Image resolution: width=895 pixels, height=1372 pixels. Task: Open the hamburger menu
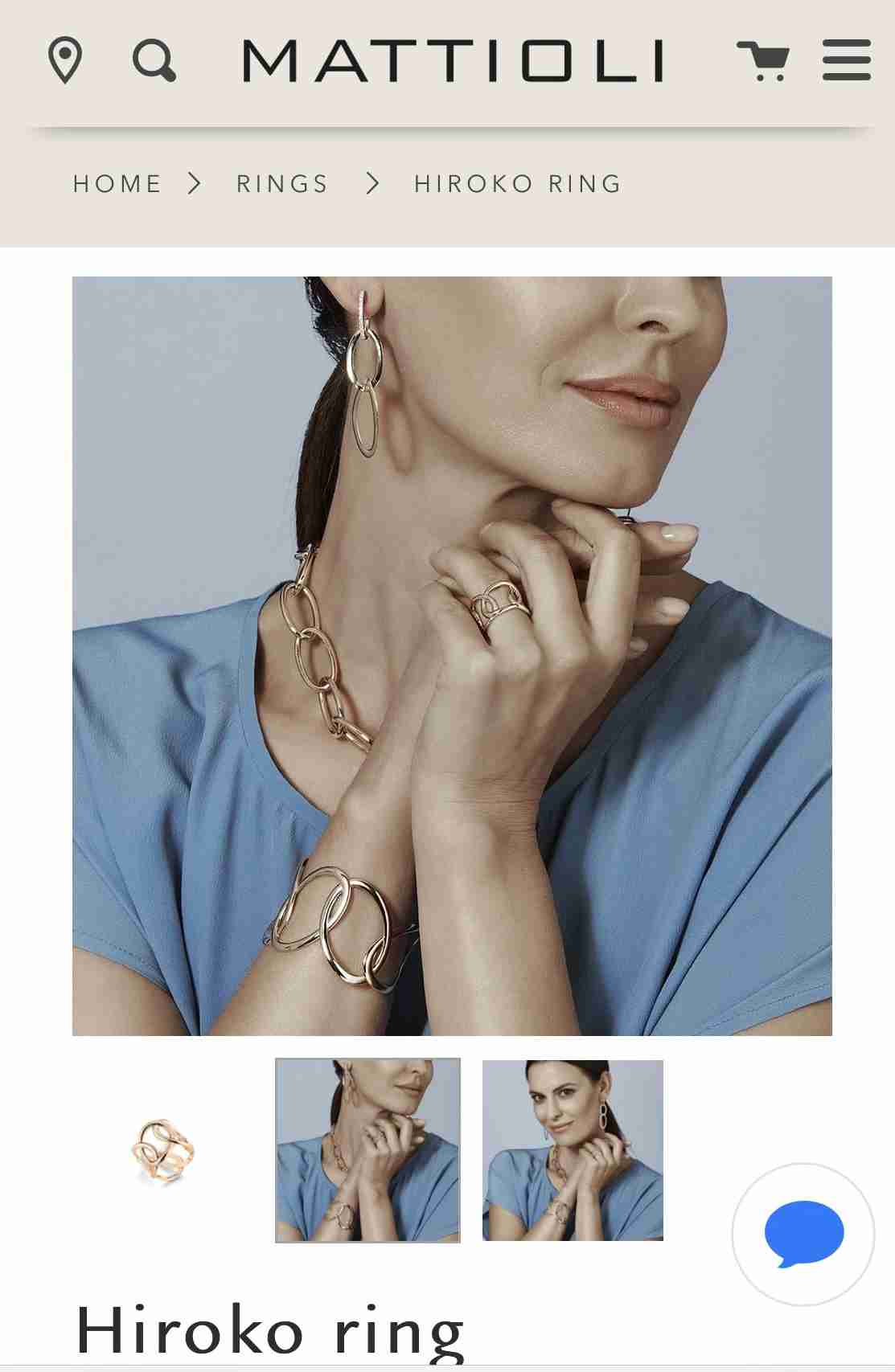click(847, 60)
